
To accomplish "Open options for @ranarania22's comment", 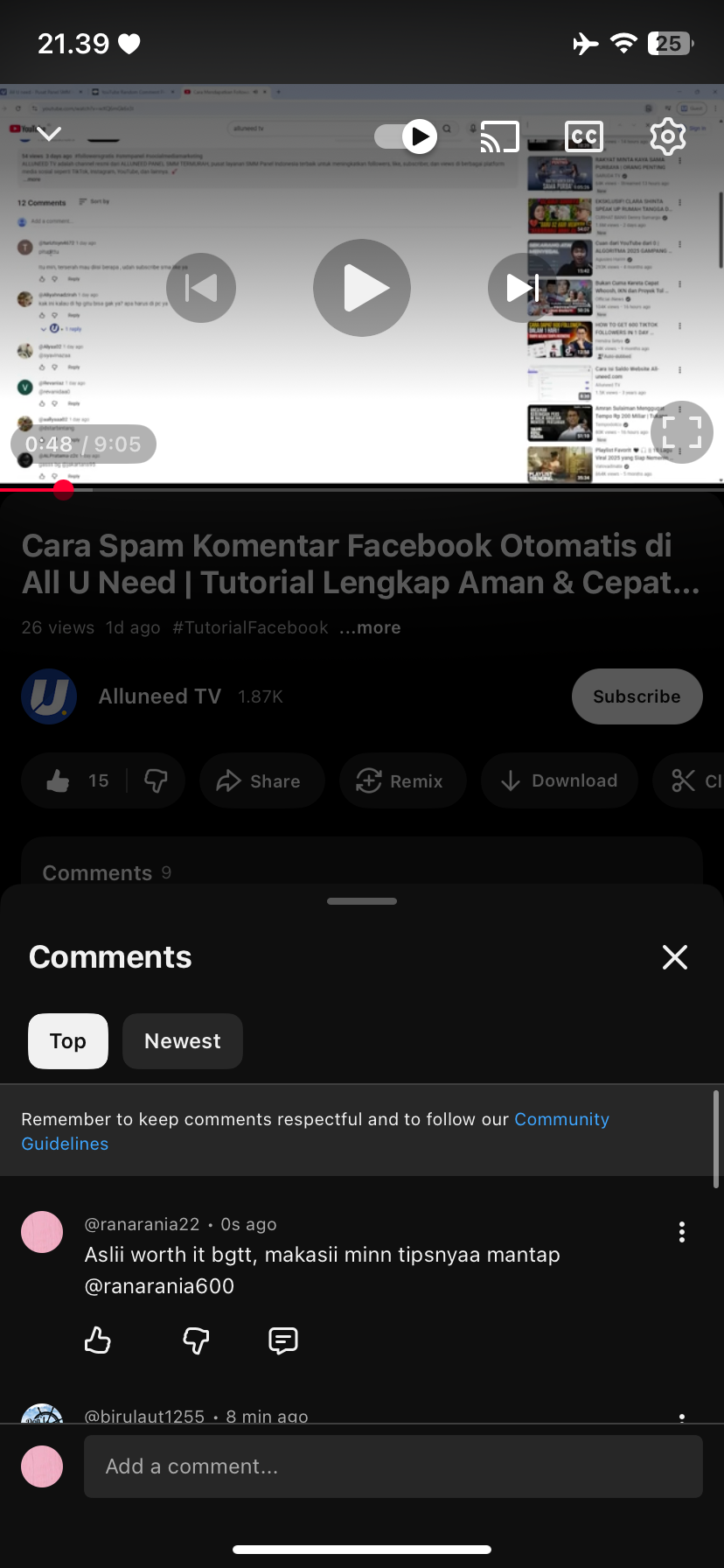I will [x=682, y=1233].
